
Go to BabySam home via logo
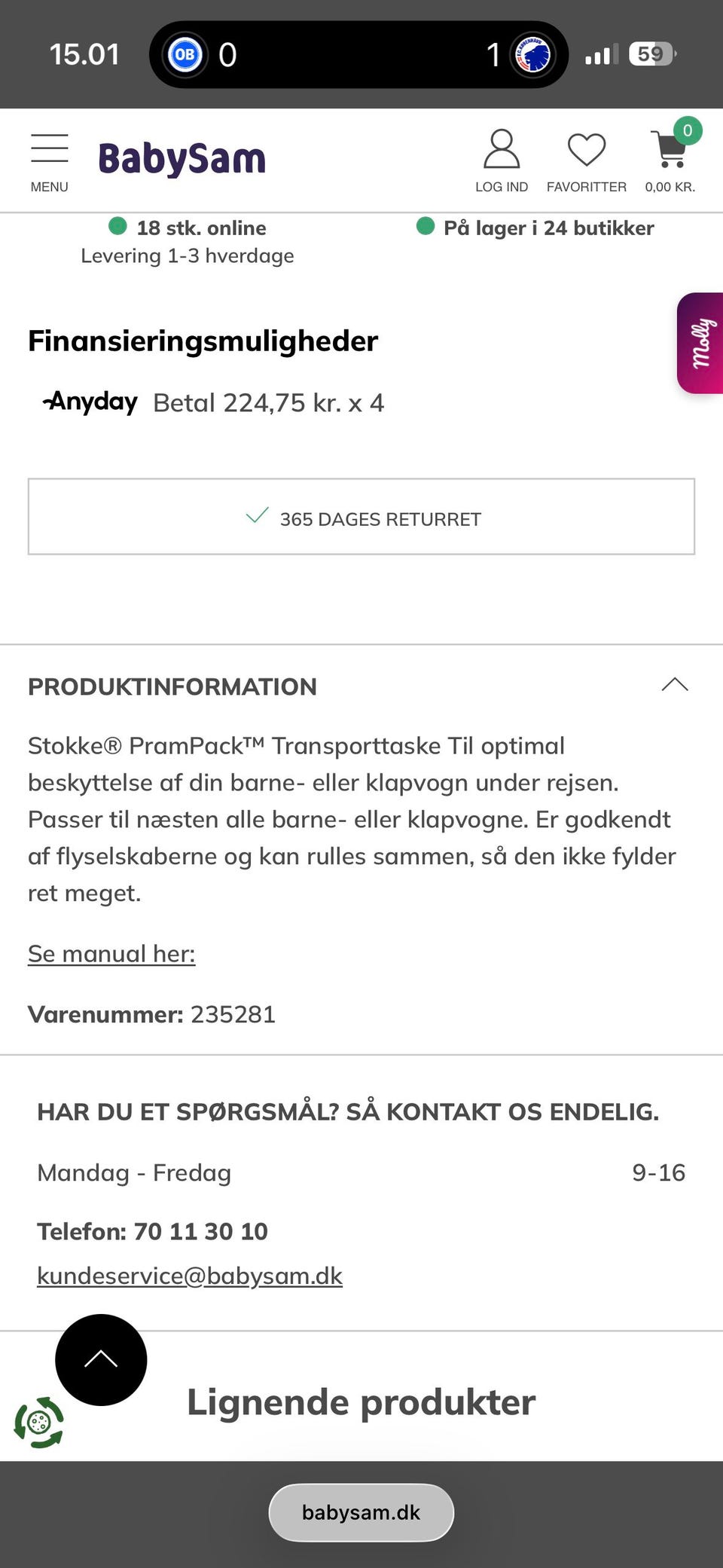182,159
